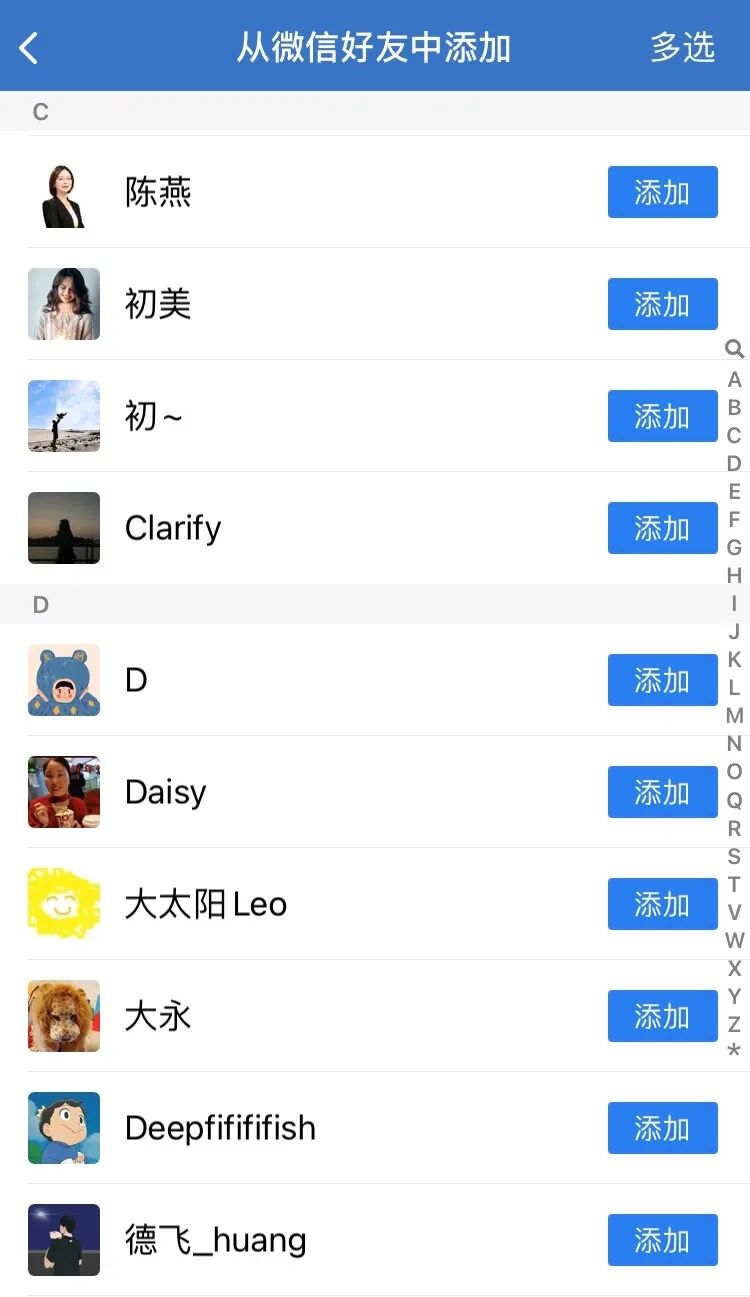Tap 多选 to select multiple friends
This screenshot has height=1297, width=750.
coord(682,47)
